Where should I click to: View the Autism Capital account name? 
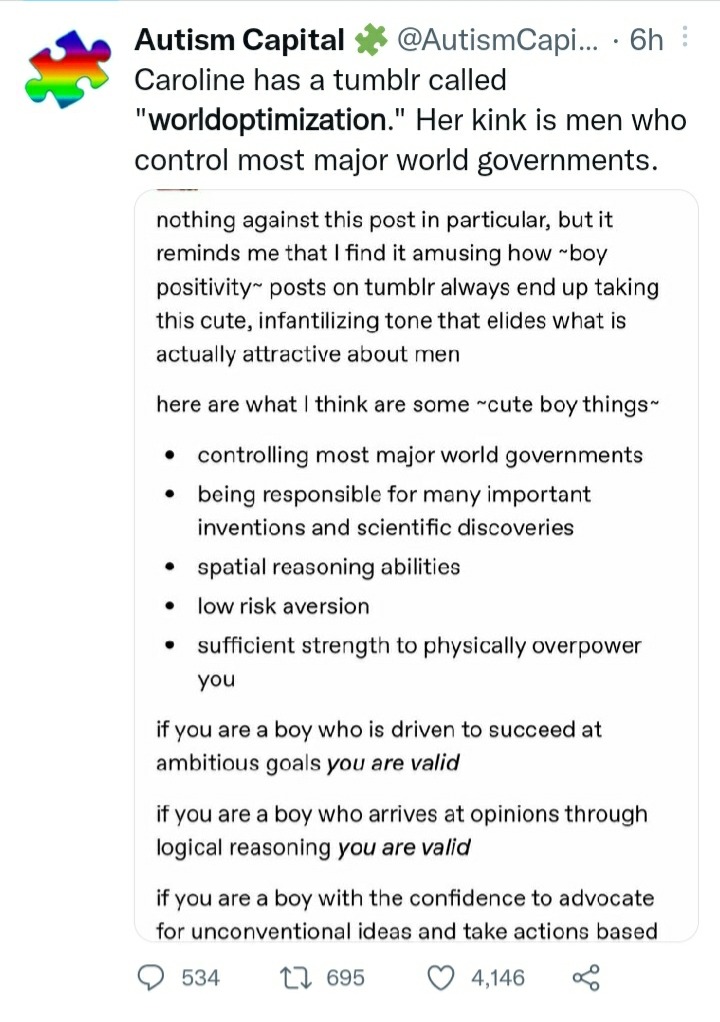(x=240, y=40)
